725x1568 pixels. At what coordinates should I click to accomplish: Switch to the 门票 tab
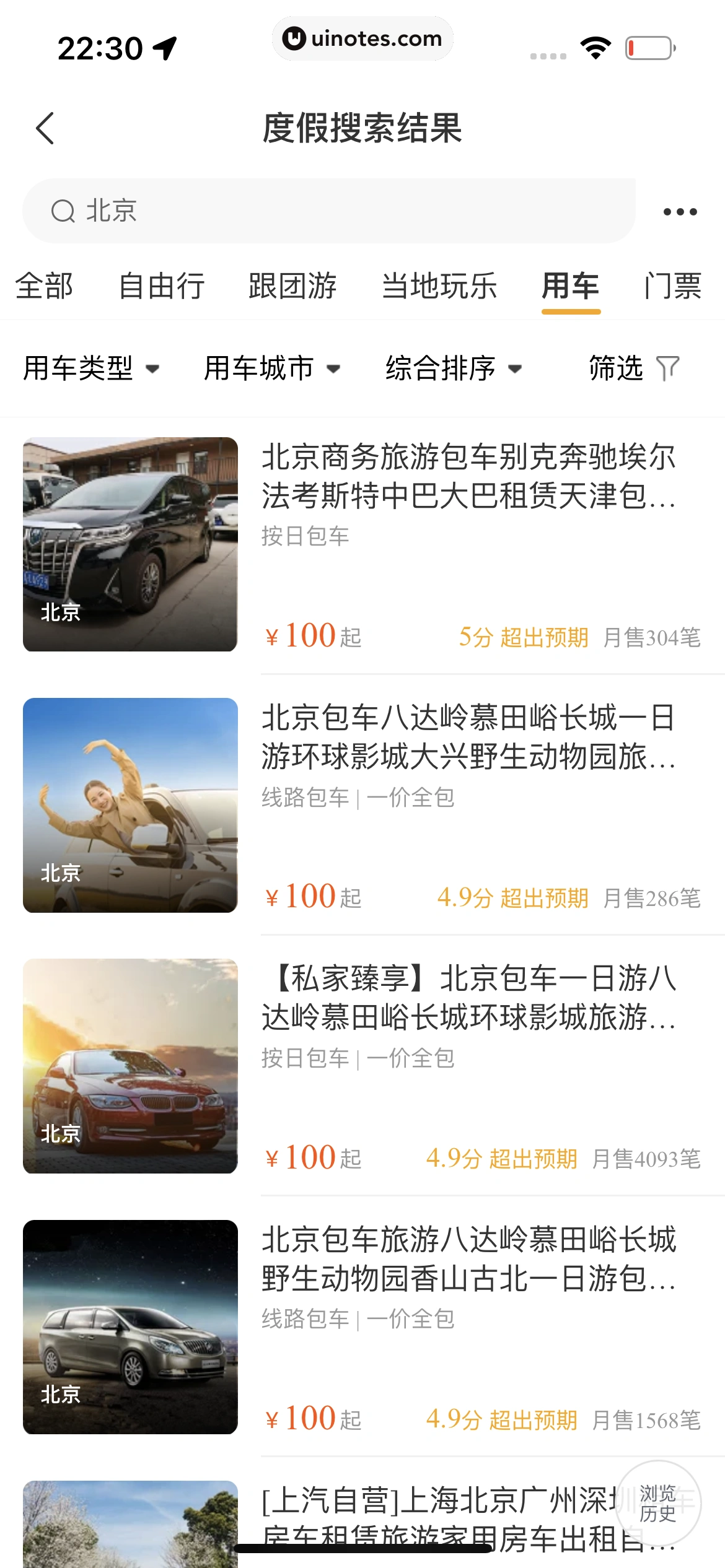(673, 286)
